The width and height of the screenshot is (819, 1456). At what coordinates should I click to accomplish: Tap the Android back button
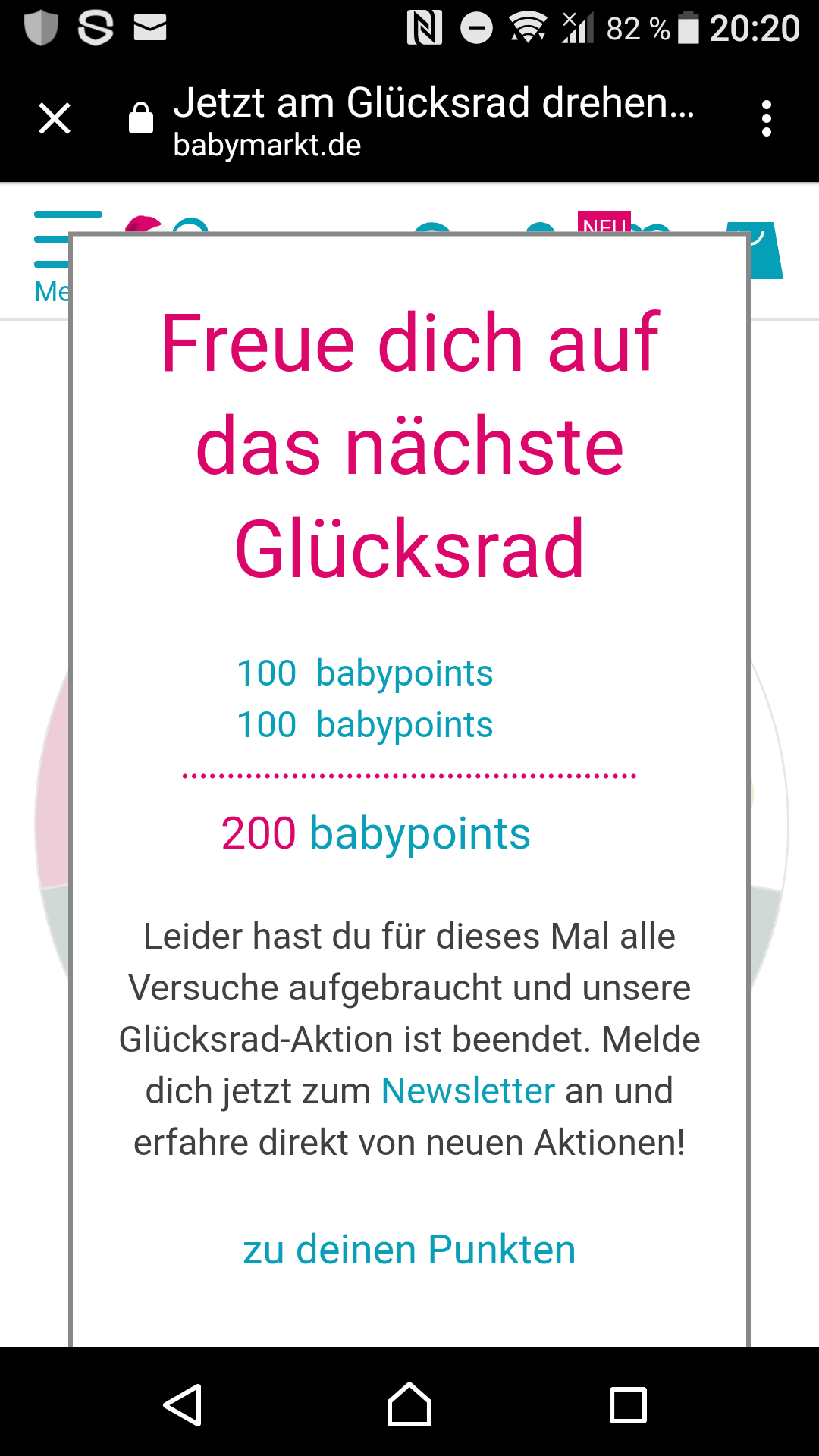coord(183,1404)
